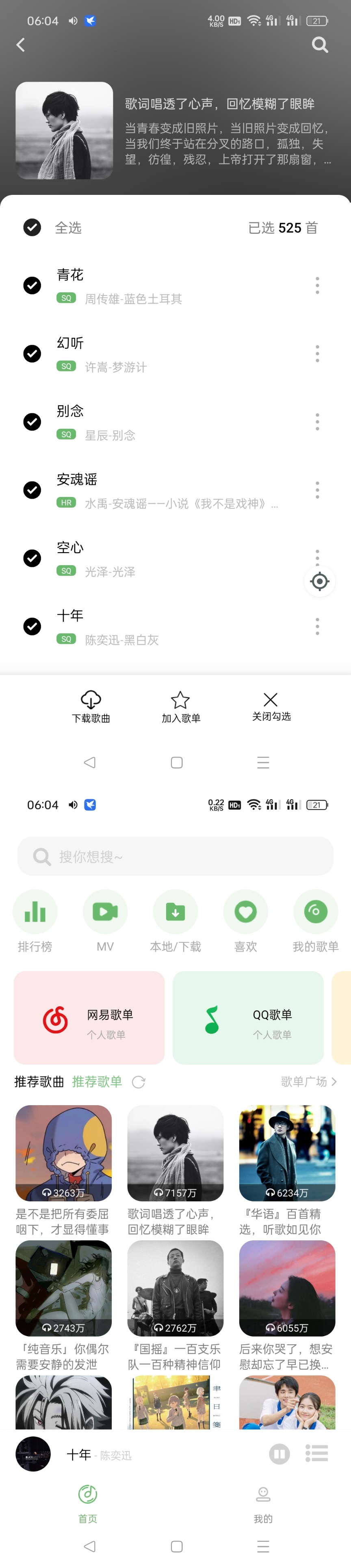Add selected songs with 加入歌单
The image size is (351, 1568).
(180, 707)
